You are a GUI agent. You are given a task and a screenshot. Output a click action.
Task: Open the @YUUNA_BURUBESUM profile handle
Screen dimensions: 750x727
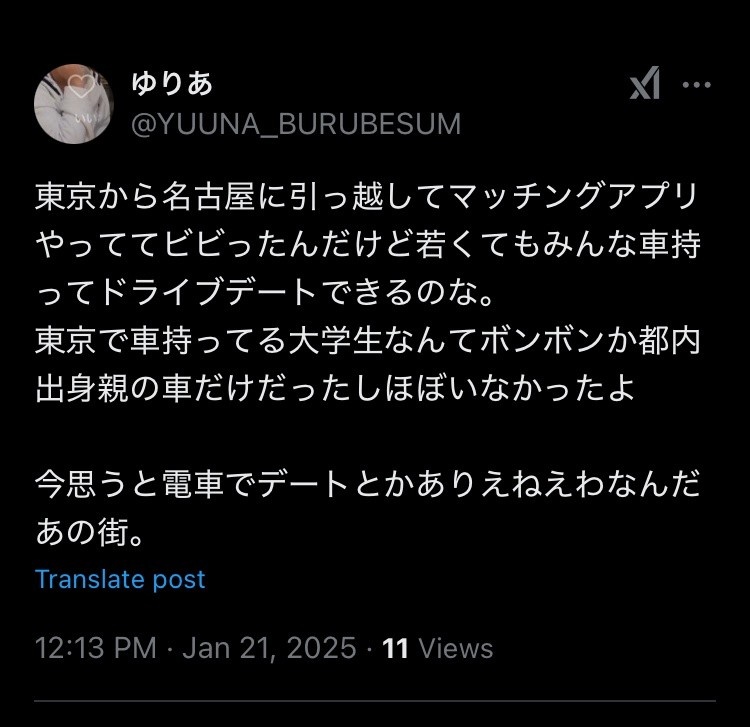(x=296, y=124)
